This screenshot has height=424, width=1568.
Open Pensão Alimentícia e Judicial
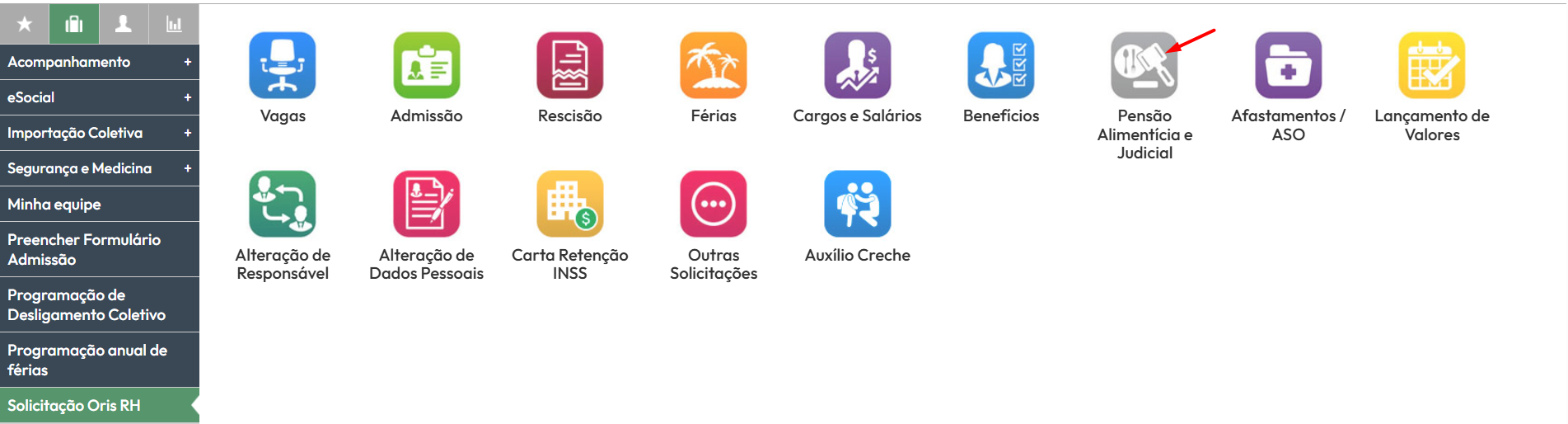1144,66
